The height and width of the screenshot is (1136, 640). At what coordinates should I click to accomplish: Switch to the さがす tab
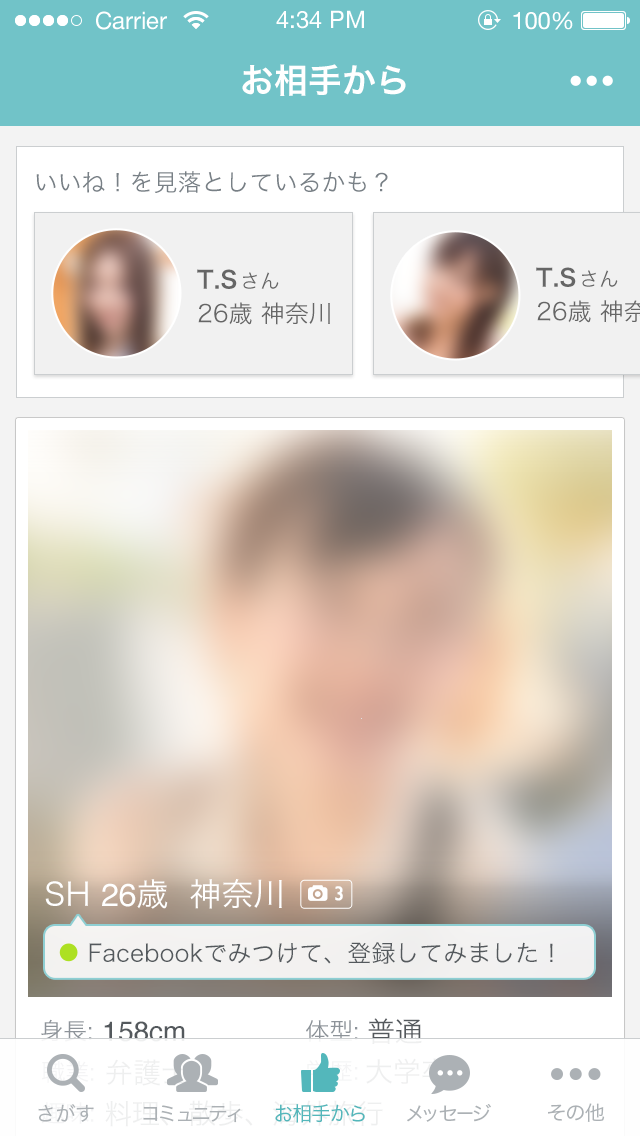66,1088
